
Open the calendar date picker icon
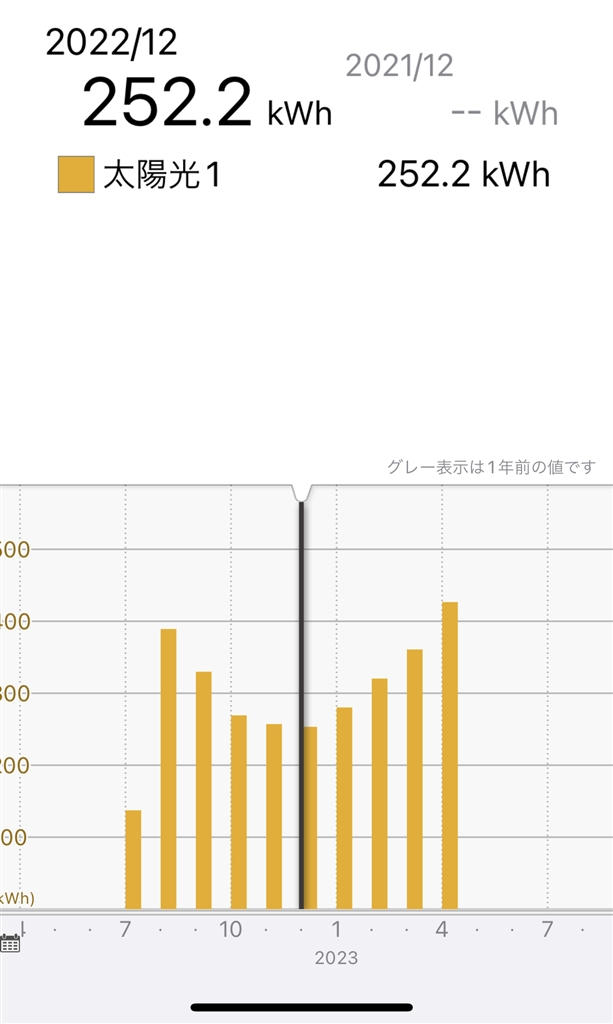coord(10,943)
